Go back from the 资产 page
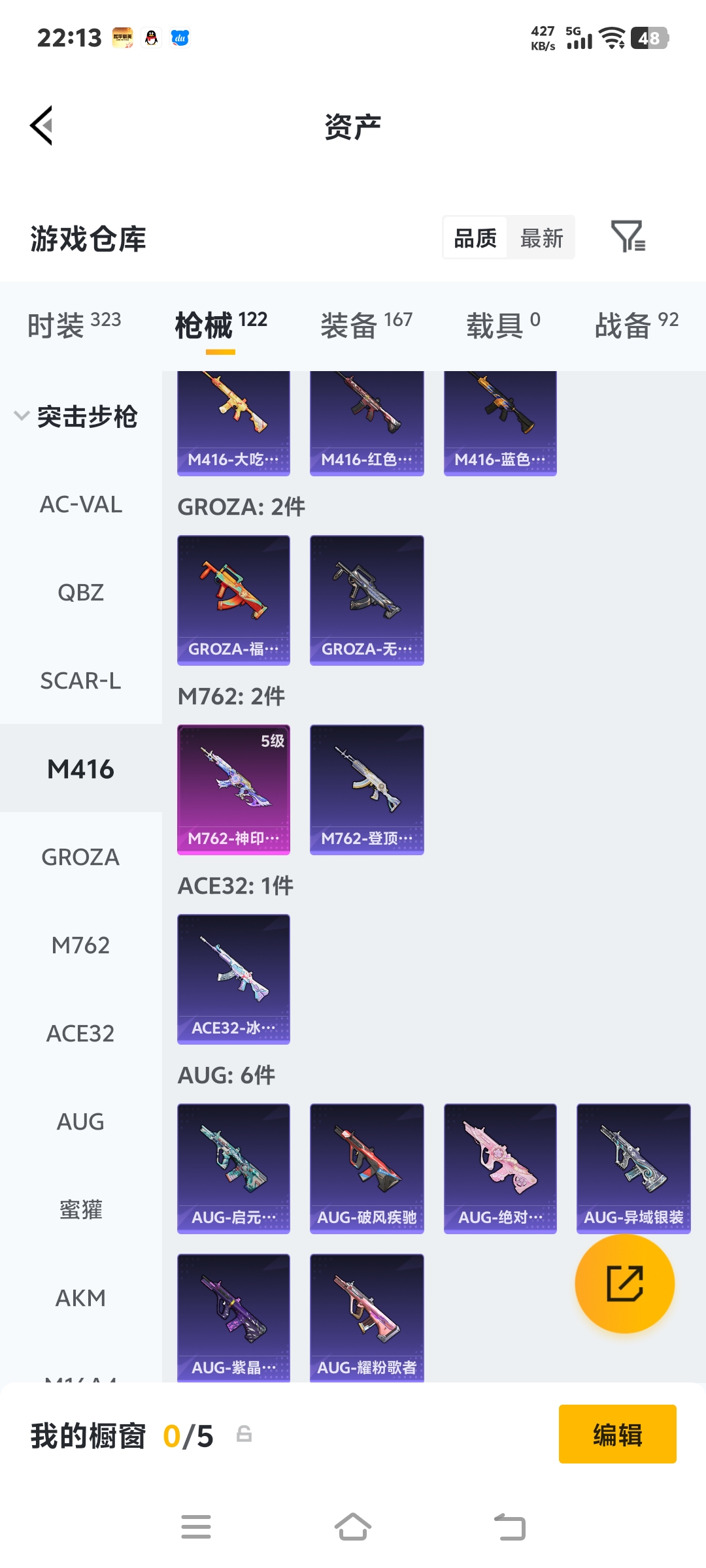 coord(42,125)
